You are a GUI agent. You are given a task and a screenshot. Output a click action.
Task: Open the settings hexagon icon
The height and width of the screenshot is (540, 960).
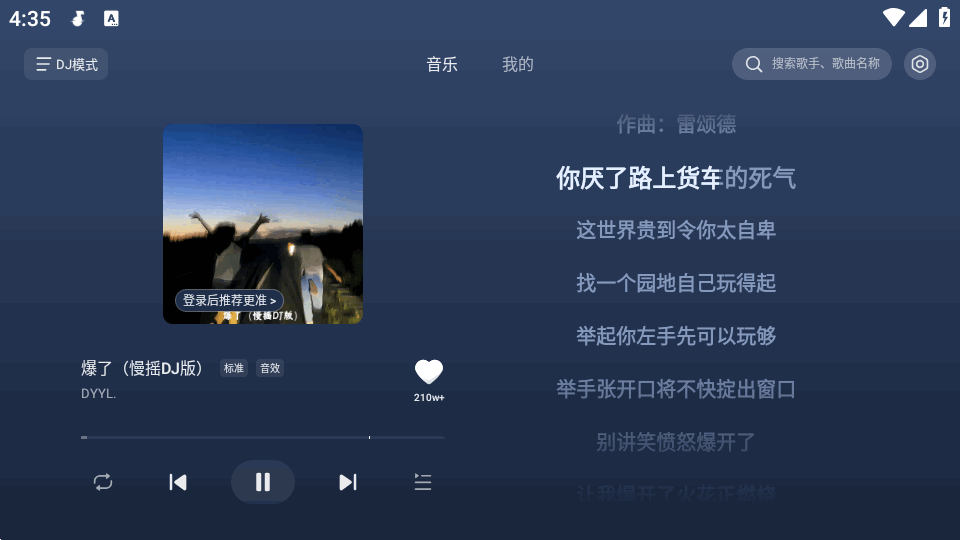tap(920, 64)
